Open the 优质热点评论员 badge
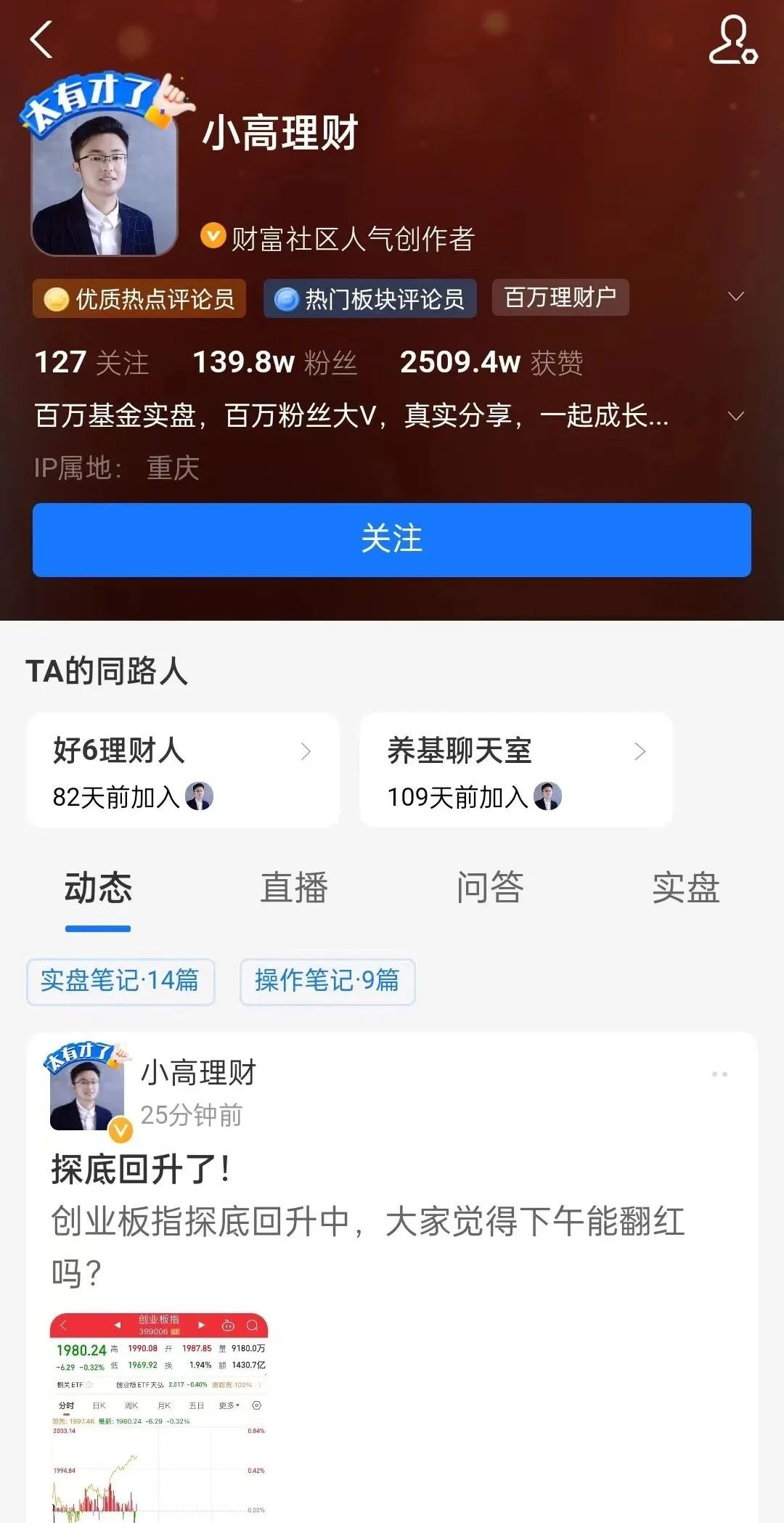 (139, 298)
